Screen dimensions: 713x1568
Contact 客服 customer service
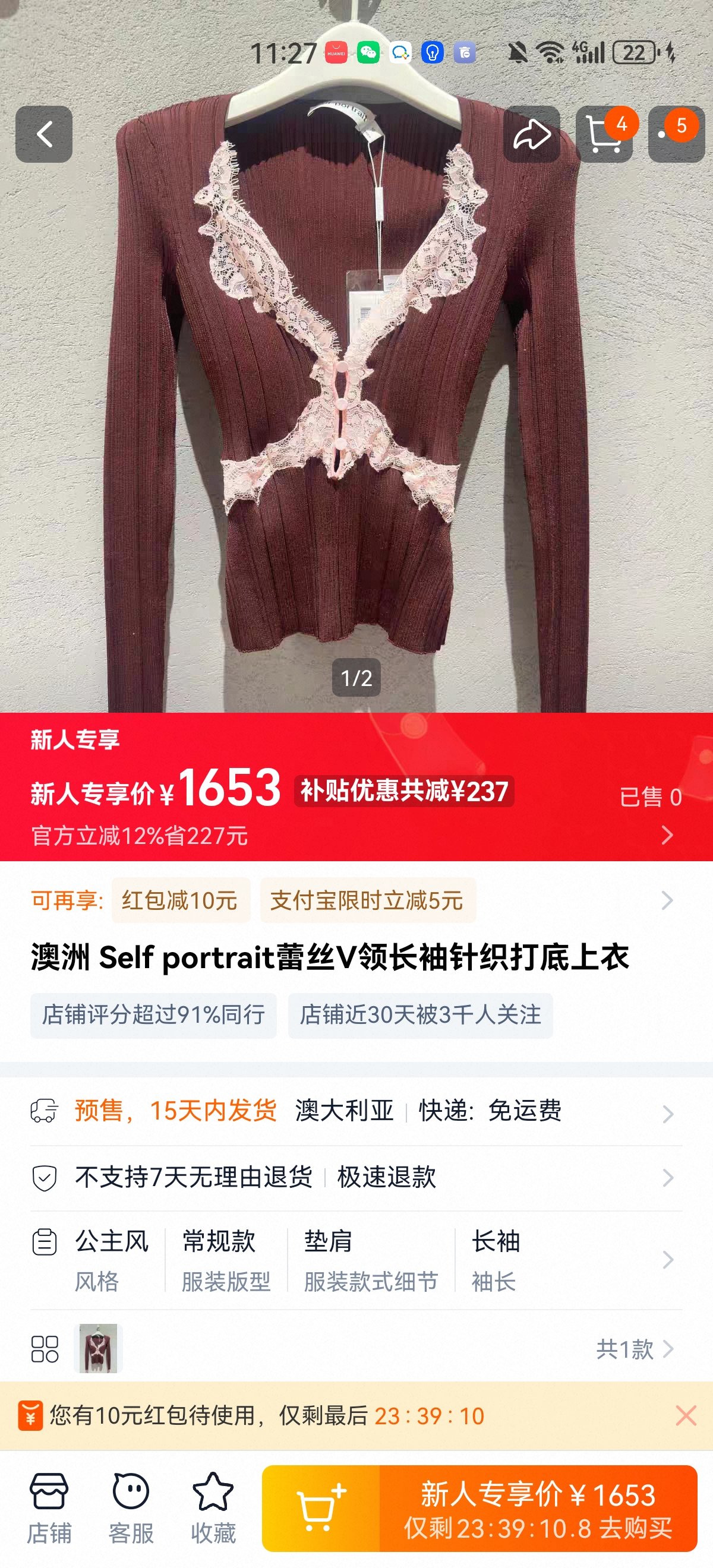[131, 1507]
